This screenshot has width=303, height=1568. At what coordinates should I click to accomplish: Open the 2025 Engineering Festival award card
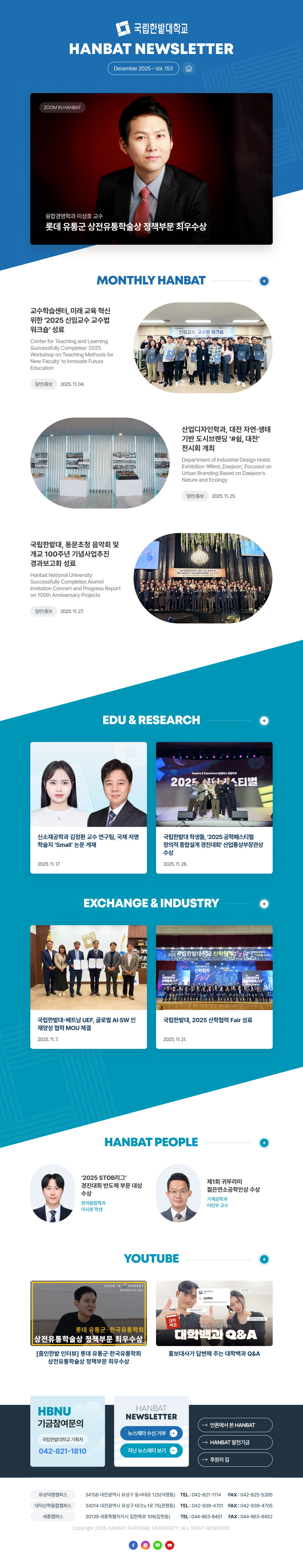point(214,808)
